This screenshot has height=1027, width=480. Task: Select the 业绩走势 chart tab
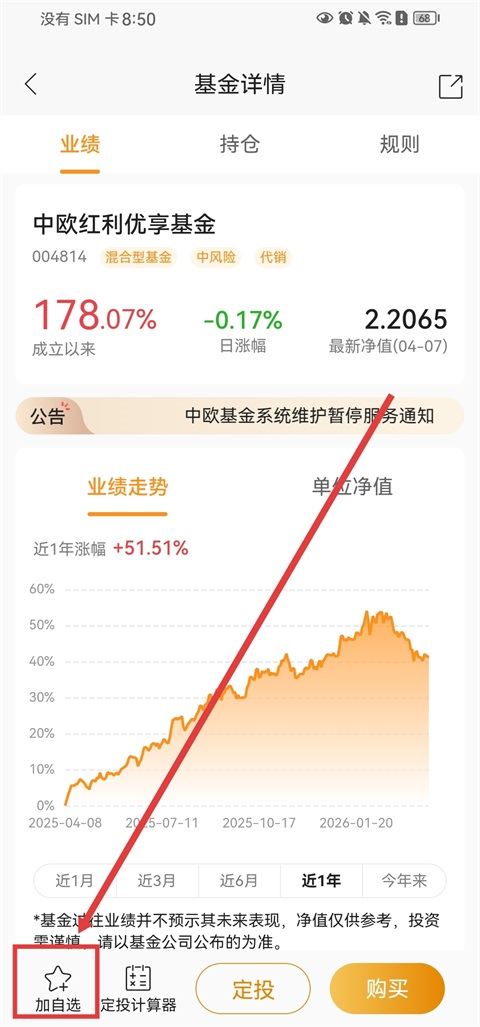[x=128, y=486]
